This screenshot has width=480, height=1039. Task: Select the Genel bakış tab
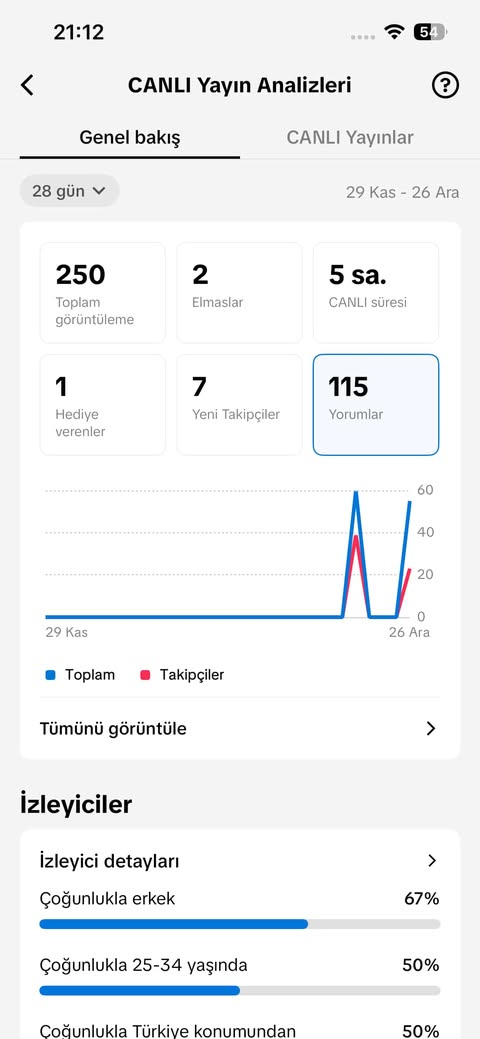click(130, 137)
